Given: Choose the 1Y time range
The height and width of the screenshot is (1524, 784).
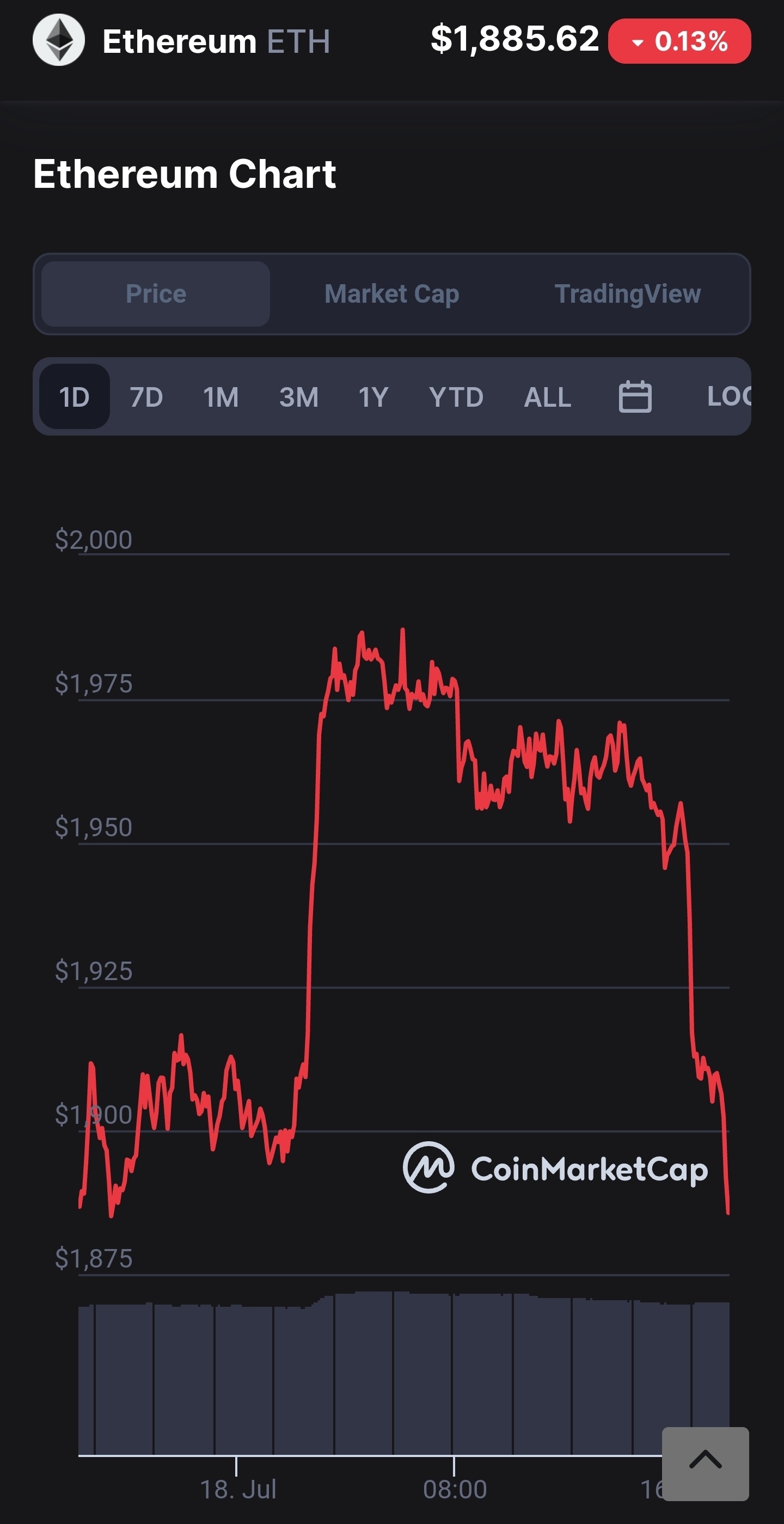Looking at the screenshot, I should (x=373, y=396).
